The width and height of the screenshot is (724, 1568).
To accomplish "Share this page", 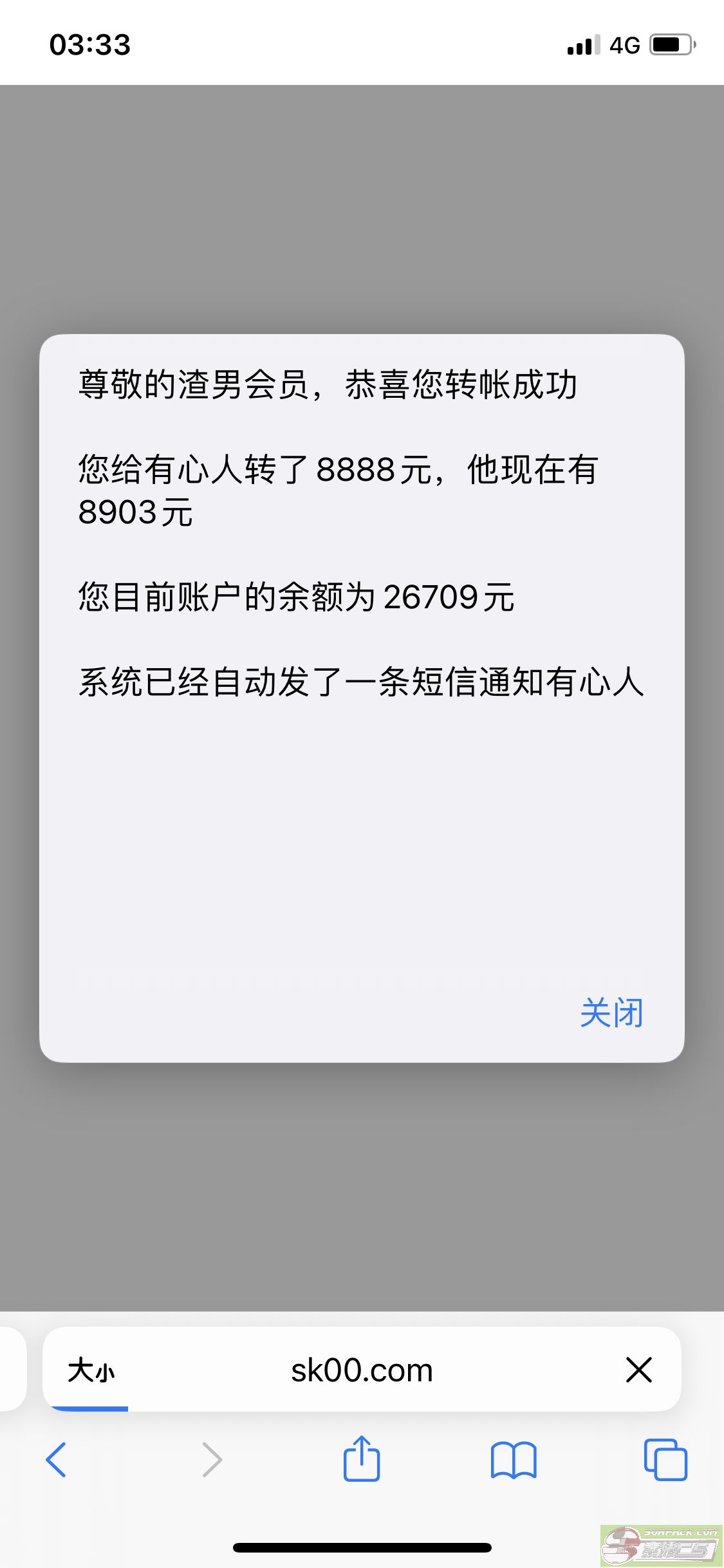I will point(362,1459).
